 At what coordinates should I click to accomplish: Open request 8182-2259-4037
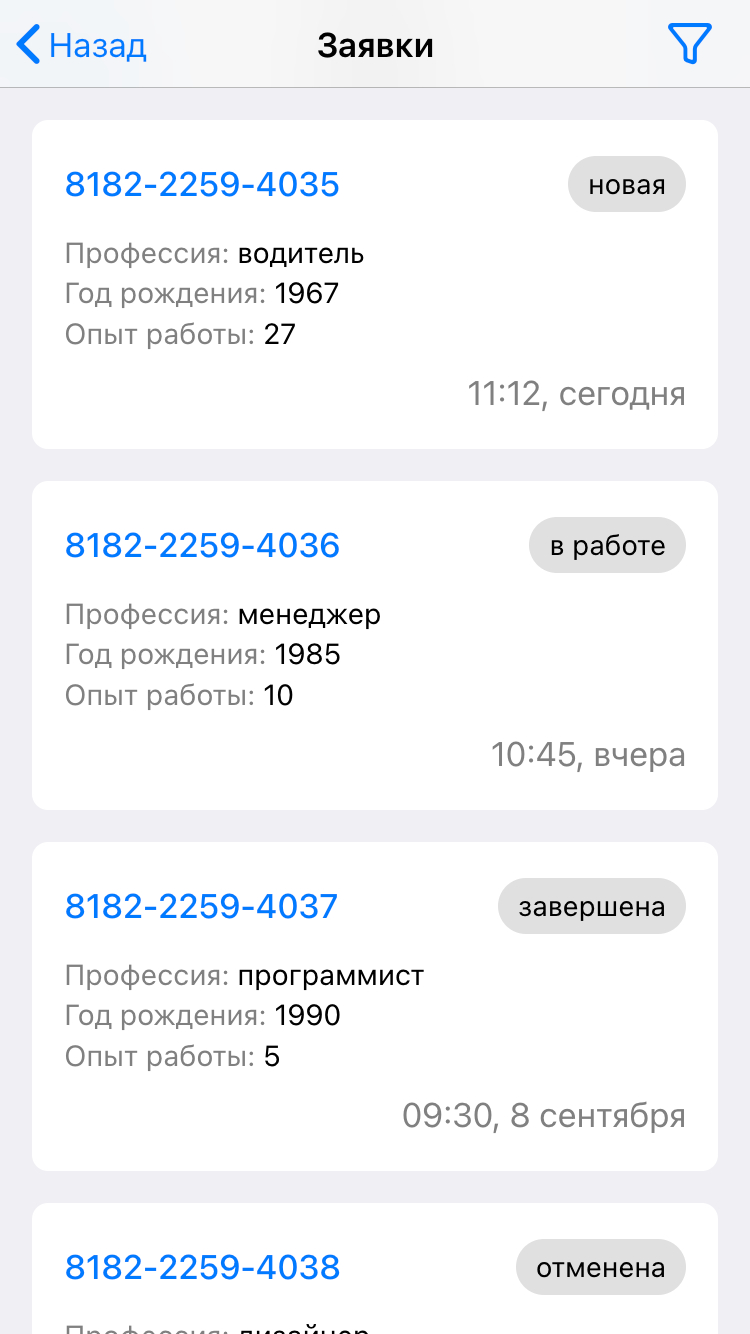[202, 906]
